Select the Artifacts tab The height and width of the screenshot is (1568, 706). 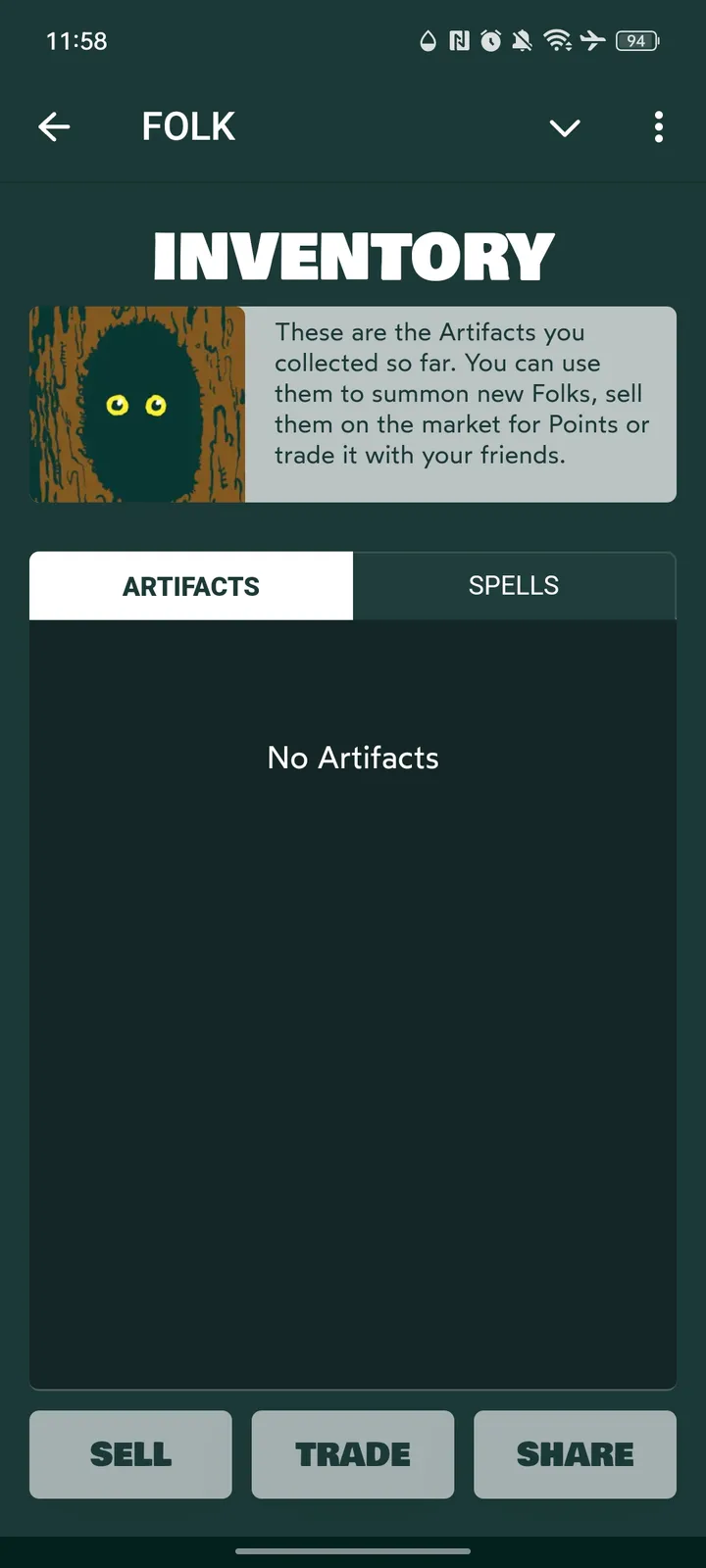pyautogui.click(x=191, y=586)
